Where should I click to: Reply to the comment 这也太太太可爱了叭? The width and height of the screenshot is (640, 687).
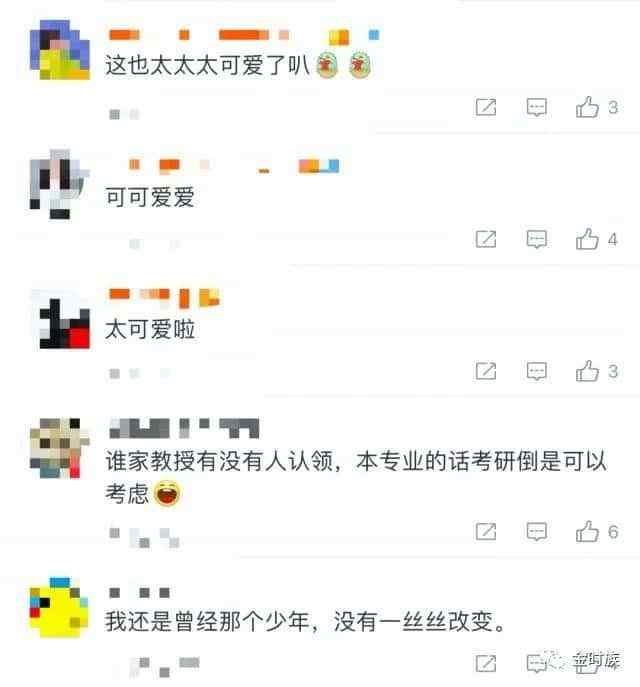537,108
